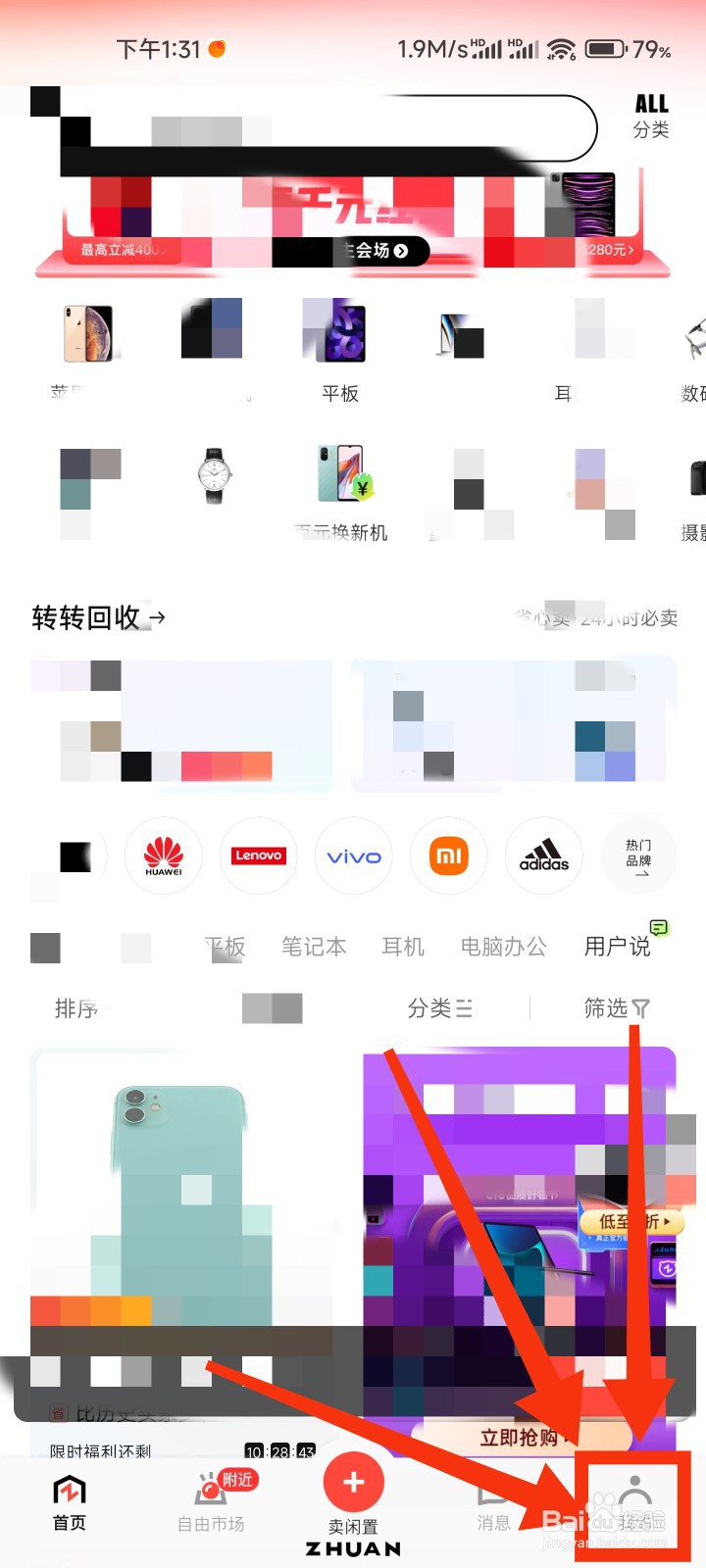This screenshot has width=706, height=1568.
Task: Open the 热门品牌 hot brands circle
Action: point(637,856)
